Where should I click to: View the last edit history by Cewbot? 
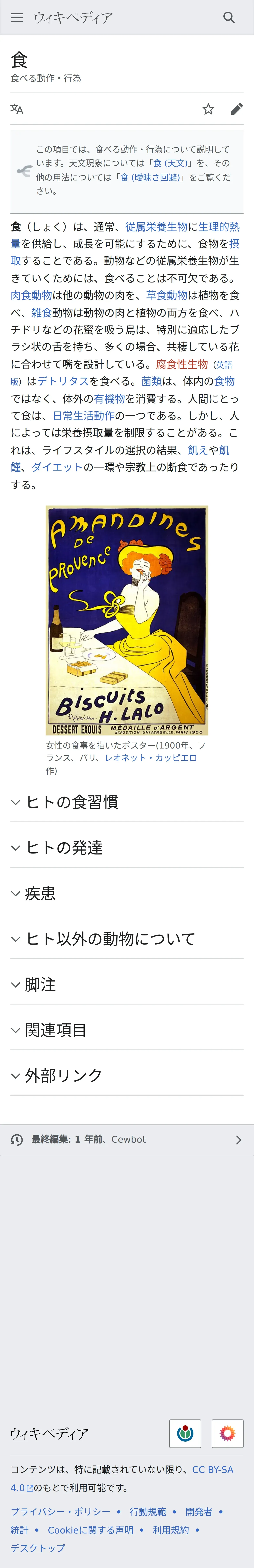127,1140
